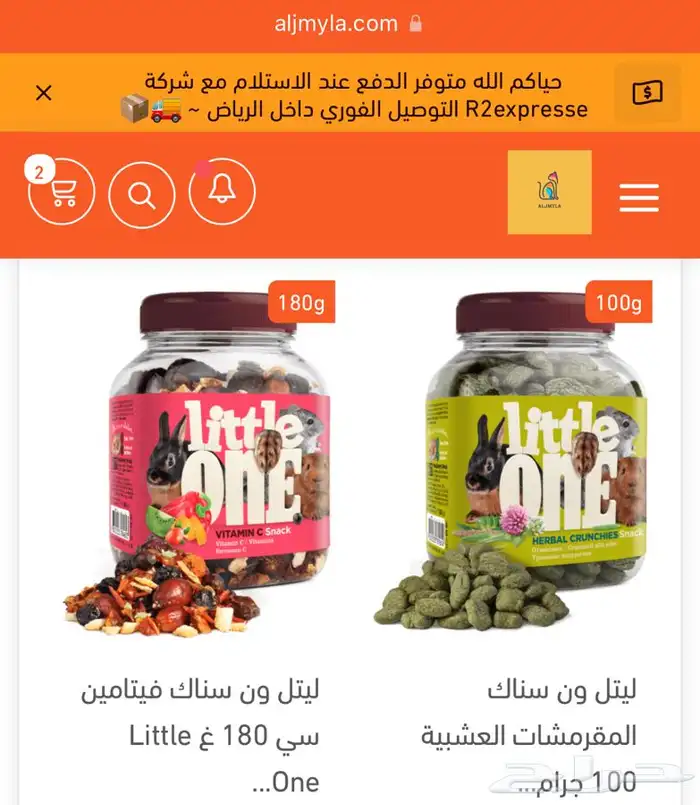Viewport: 700px width, 805px height.
Task: Open the search icon
Action: click(142, 192)
